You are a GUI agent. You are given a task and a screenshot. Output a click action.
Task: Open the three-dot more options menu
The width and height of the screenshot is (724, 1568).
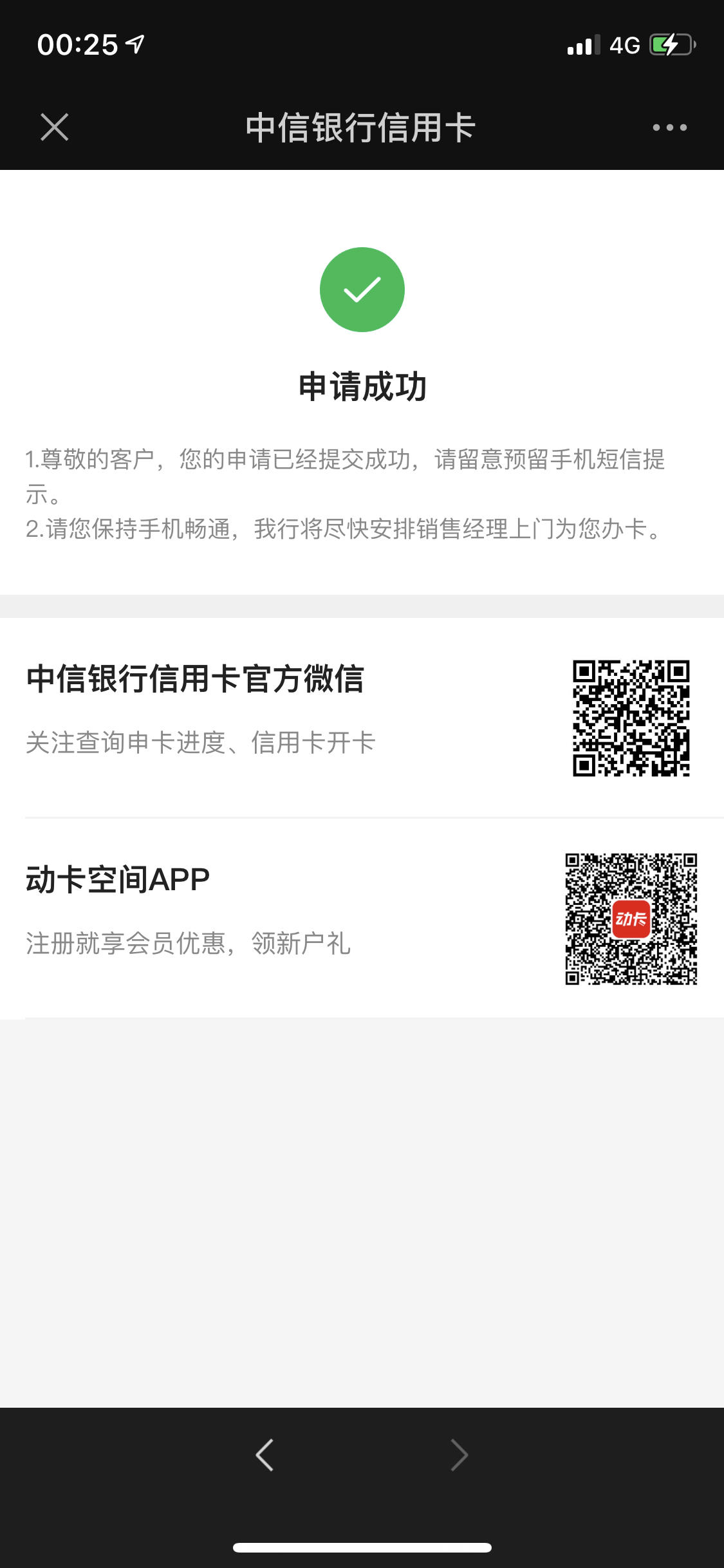[x=669, y=127]
